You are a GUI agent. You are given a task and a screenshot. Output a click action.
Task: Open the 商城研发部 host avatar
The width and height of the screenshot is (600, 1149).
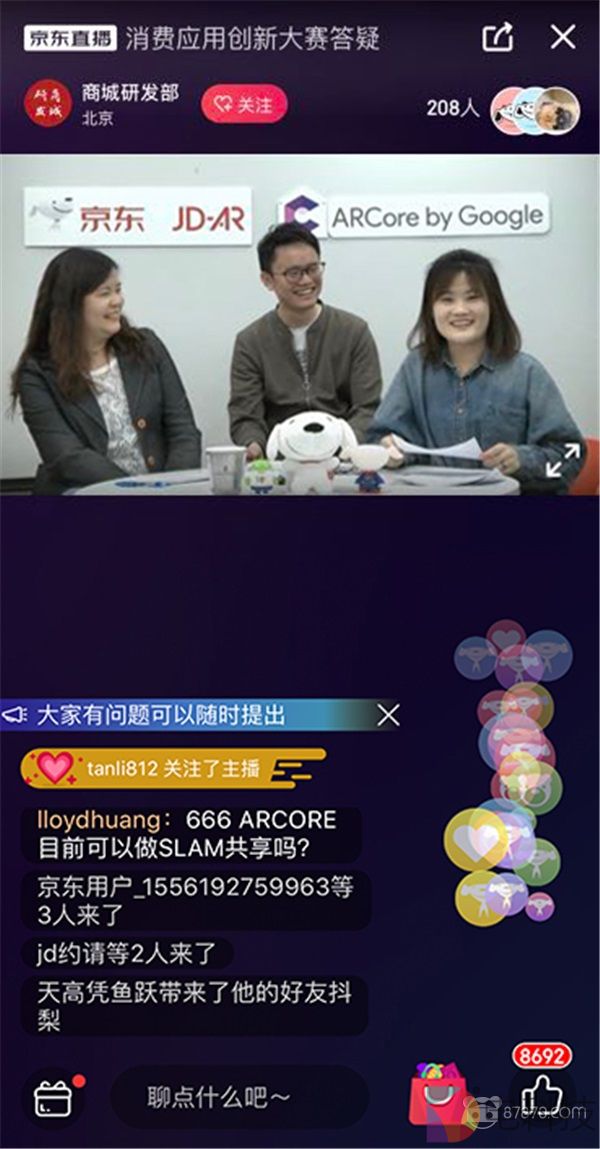[x=48, y=104]
